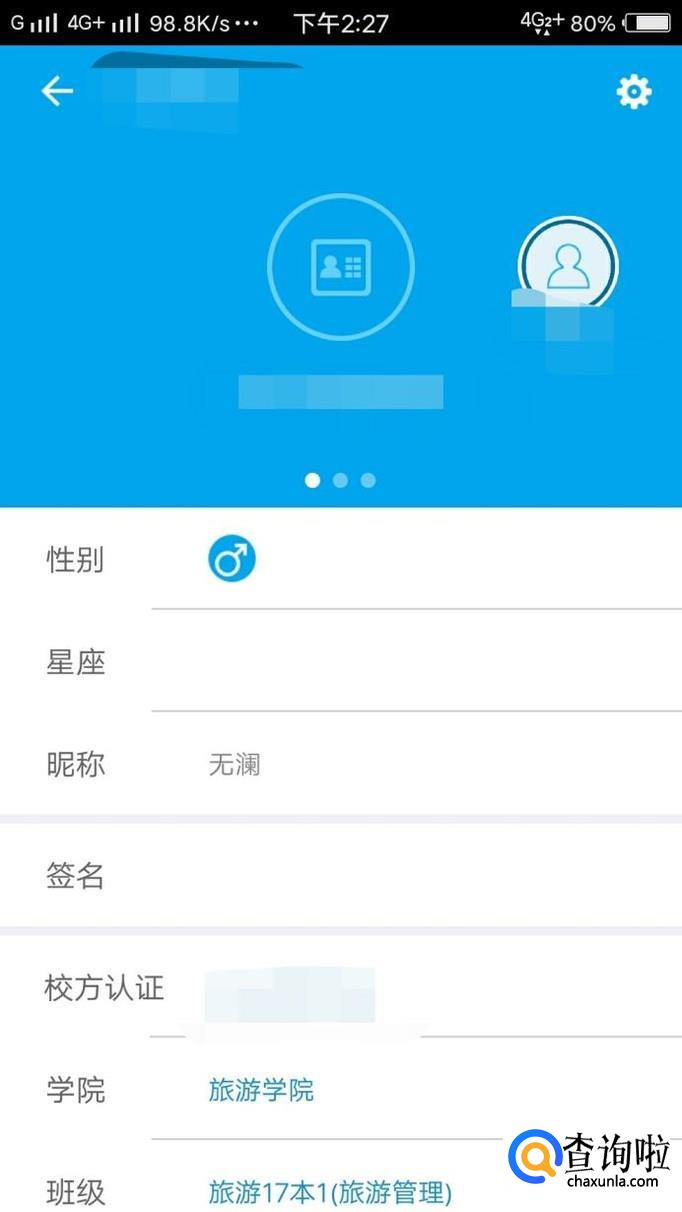
Task: Open the 校方认证 row
Action: click(x=340, y=989)
